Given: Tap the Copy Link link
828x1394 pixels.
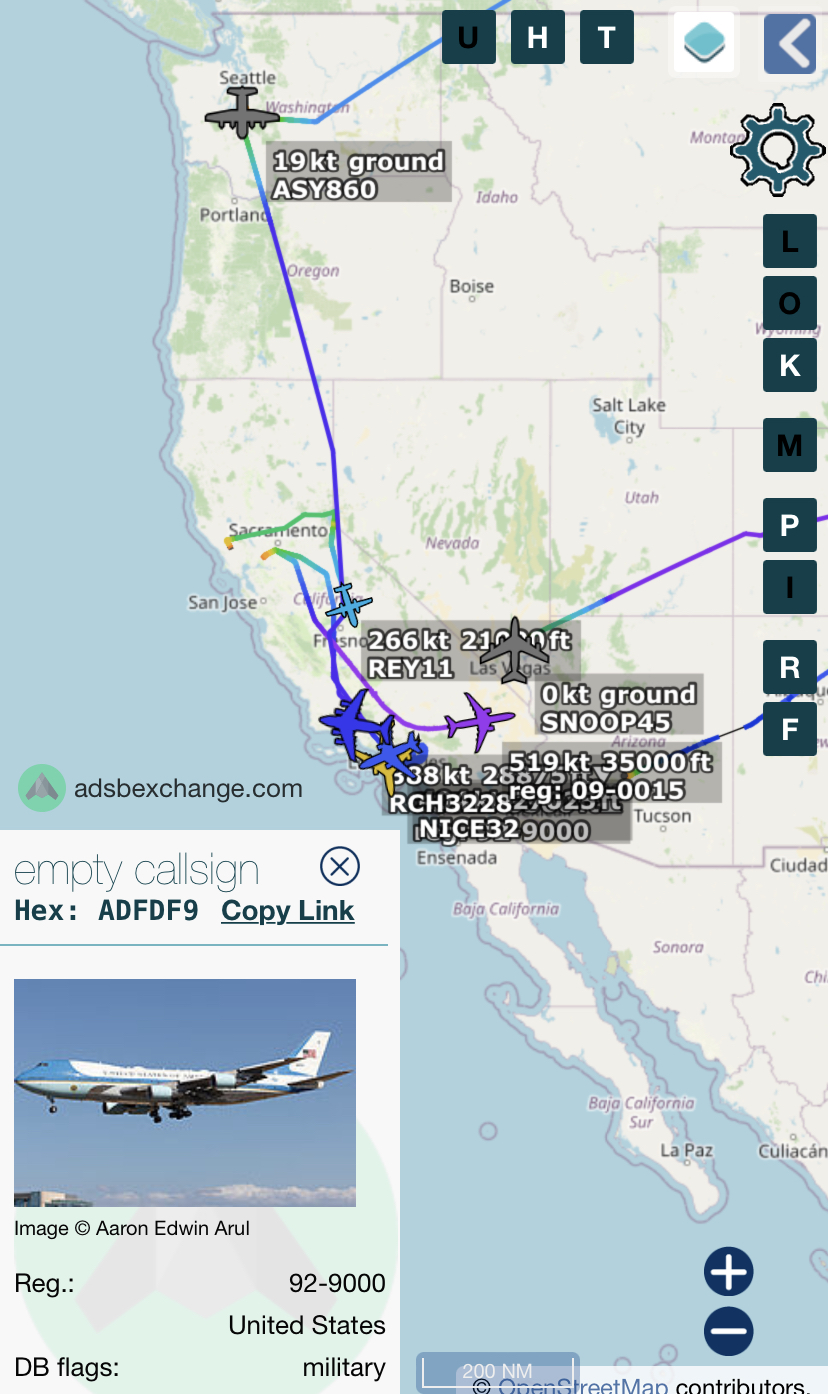Looking at the screenshot, I should click(x=288, y=911).
